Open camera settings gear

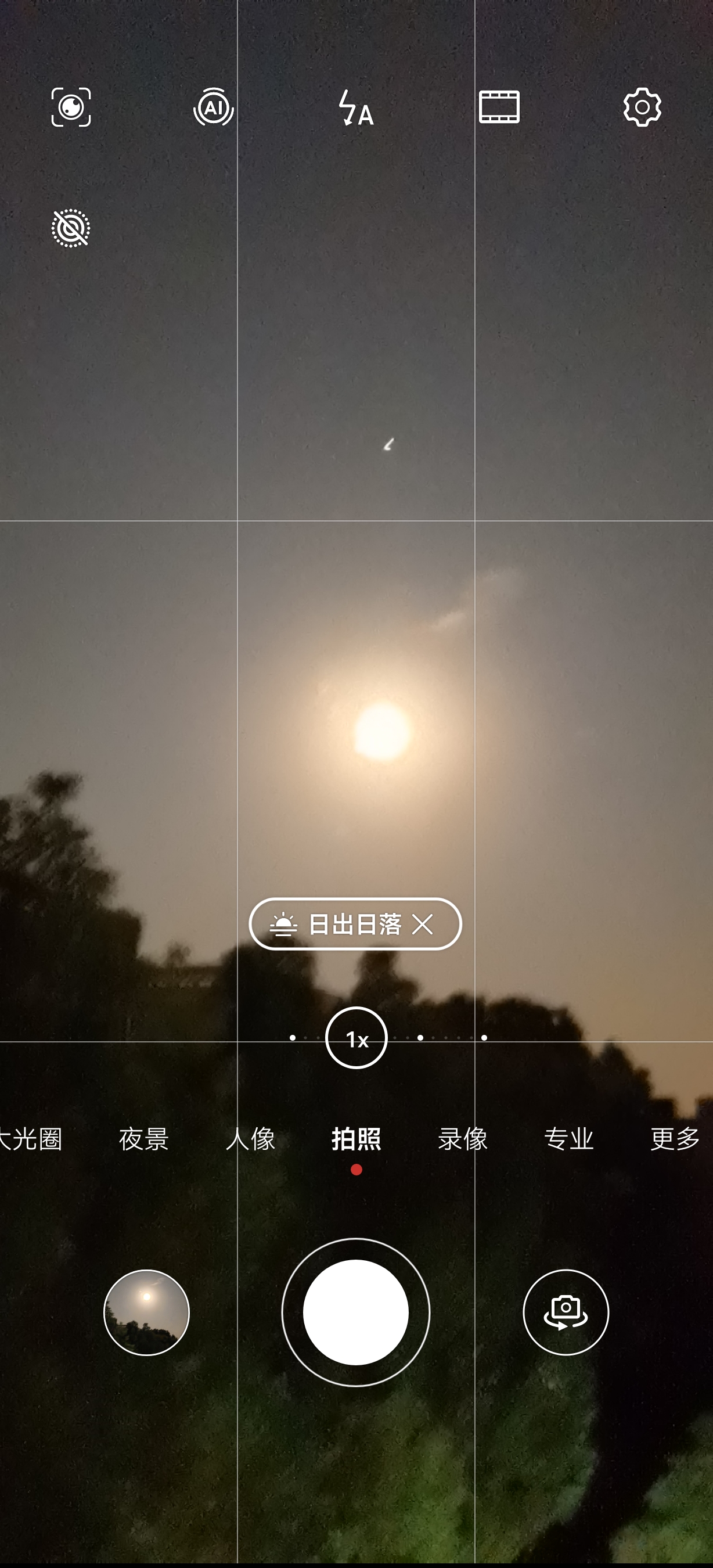642,107
